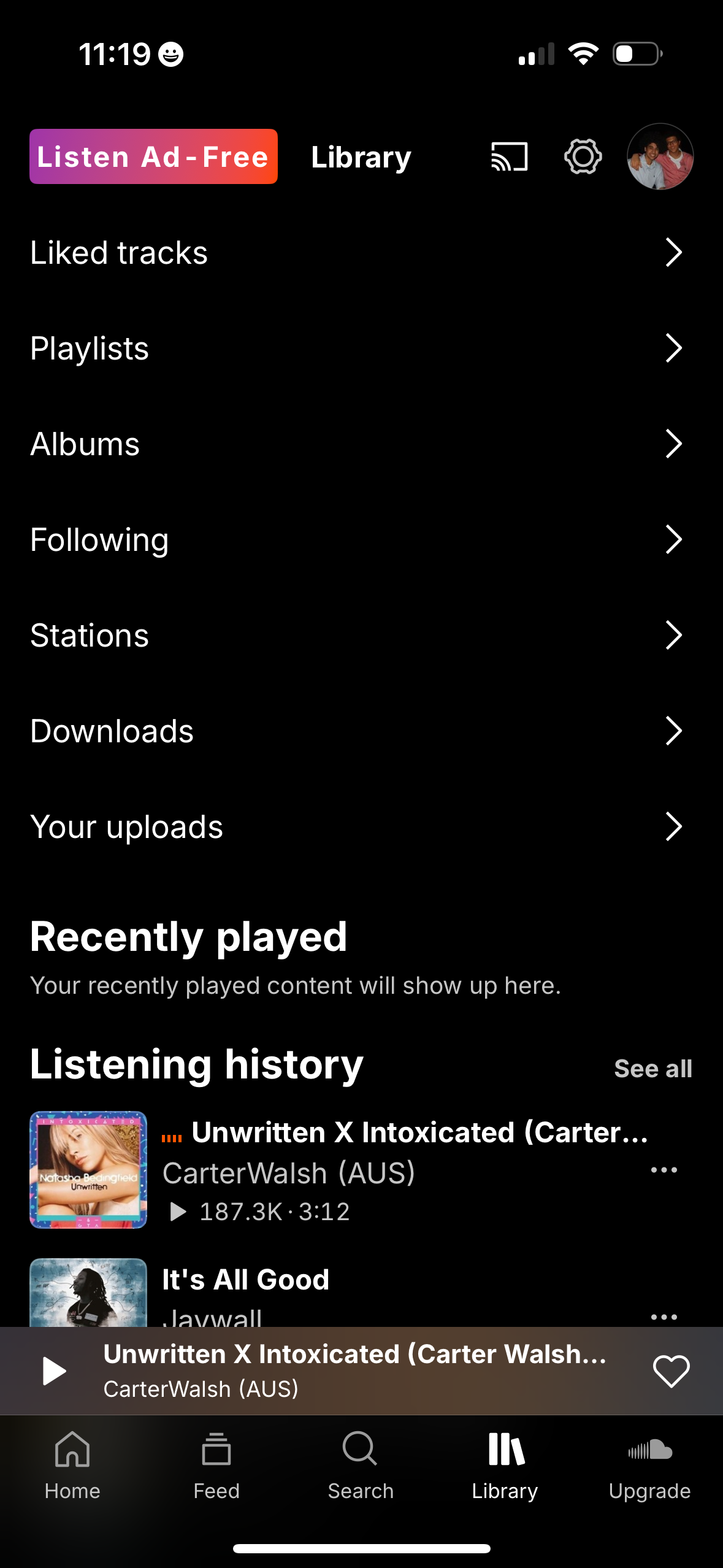
Task: Tap the profile avatar picture
Action: (660, 156)
